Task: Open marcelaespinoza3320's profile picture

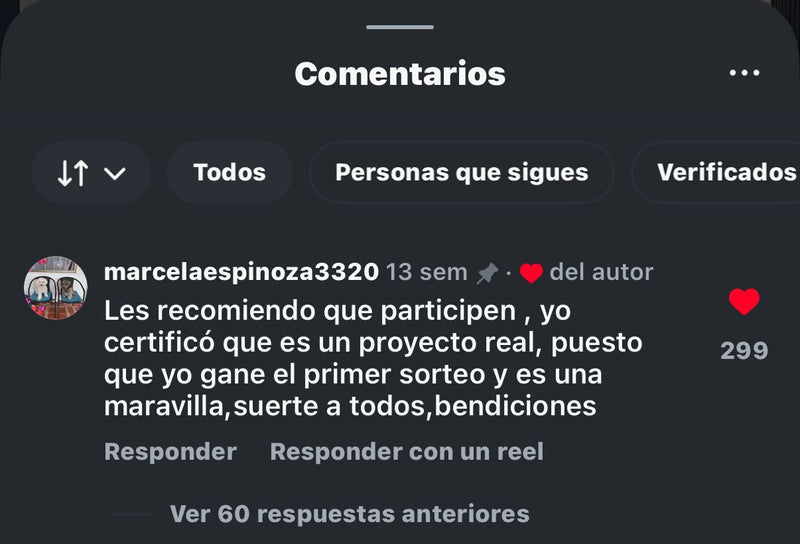Action: tap(55, 288)
